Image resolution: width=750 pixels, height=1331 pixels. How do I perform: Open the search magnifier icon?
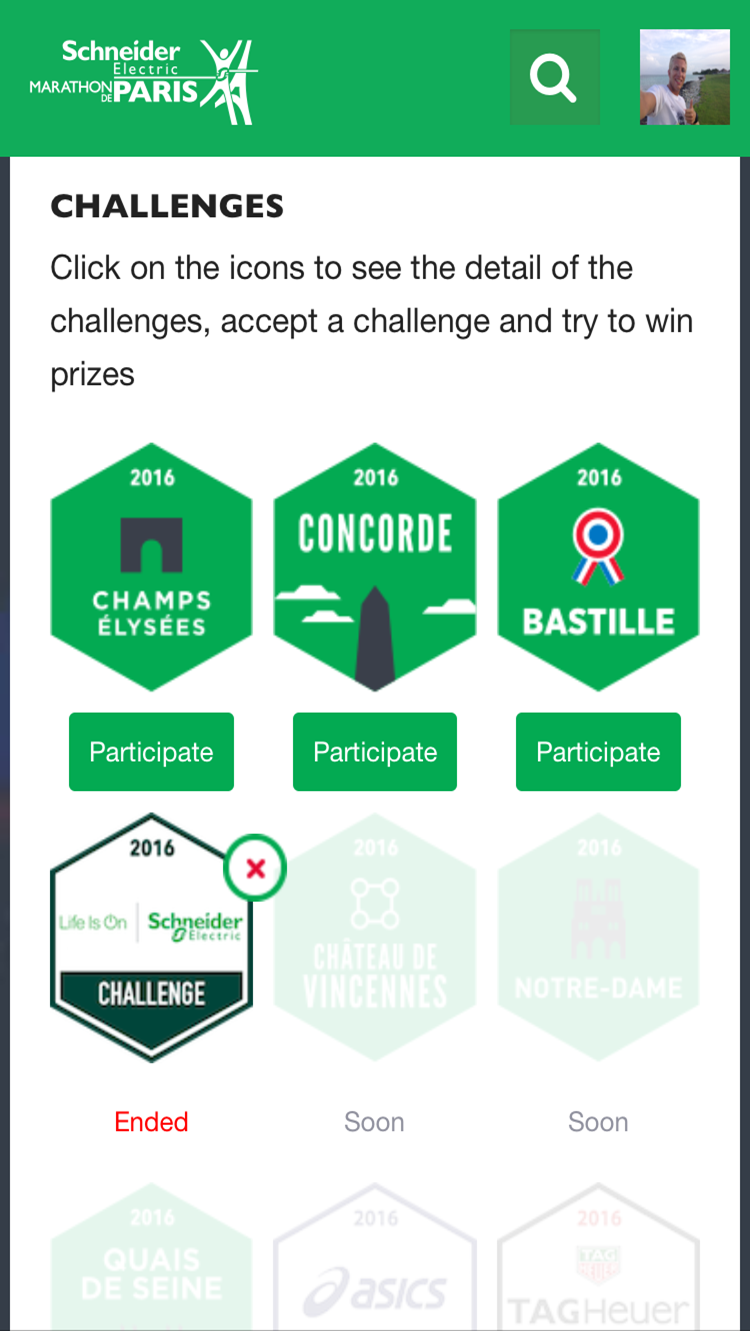pyautogui.click(x=554, y=77)
